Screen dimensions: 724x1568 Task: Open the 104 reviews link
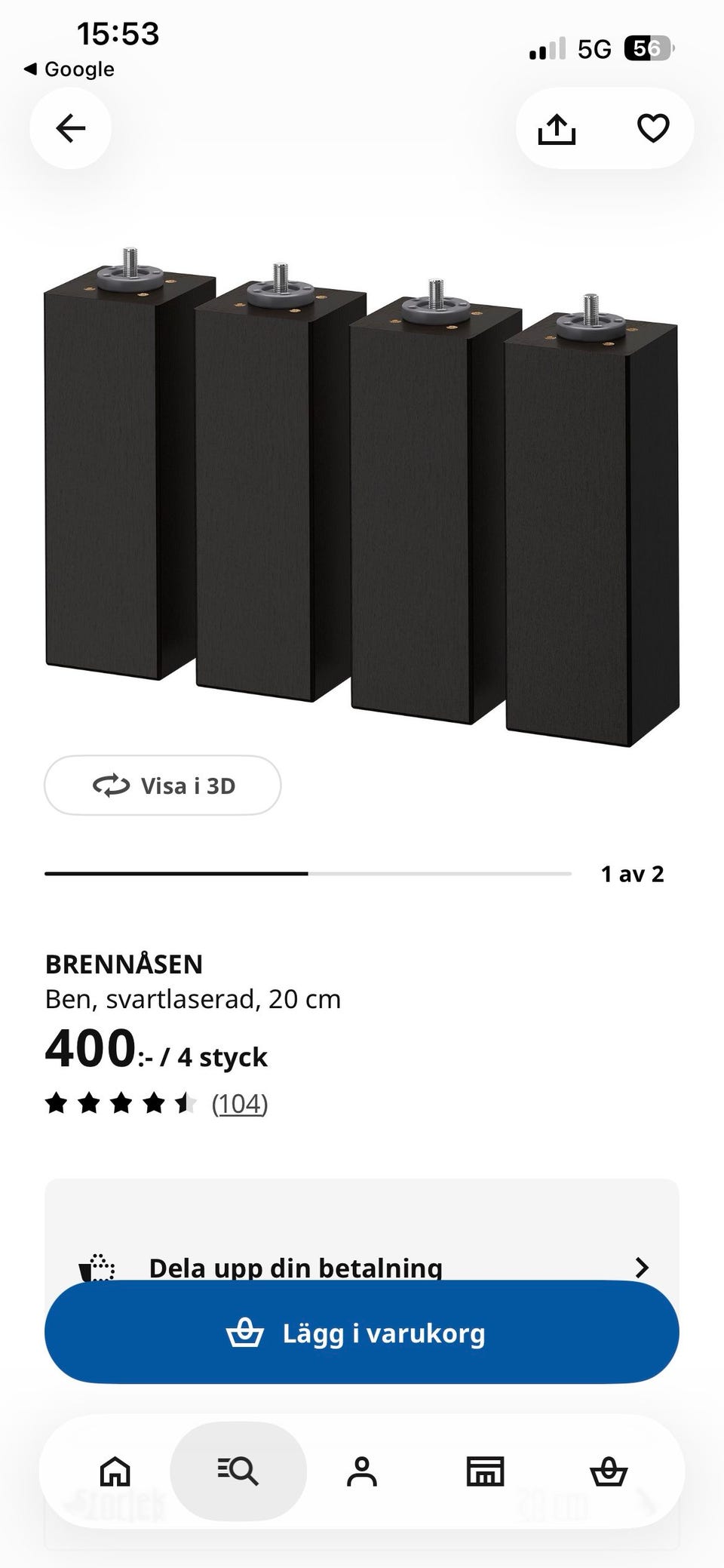click(x=240, y=1104)
